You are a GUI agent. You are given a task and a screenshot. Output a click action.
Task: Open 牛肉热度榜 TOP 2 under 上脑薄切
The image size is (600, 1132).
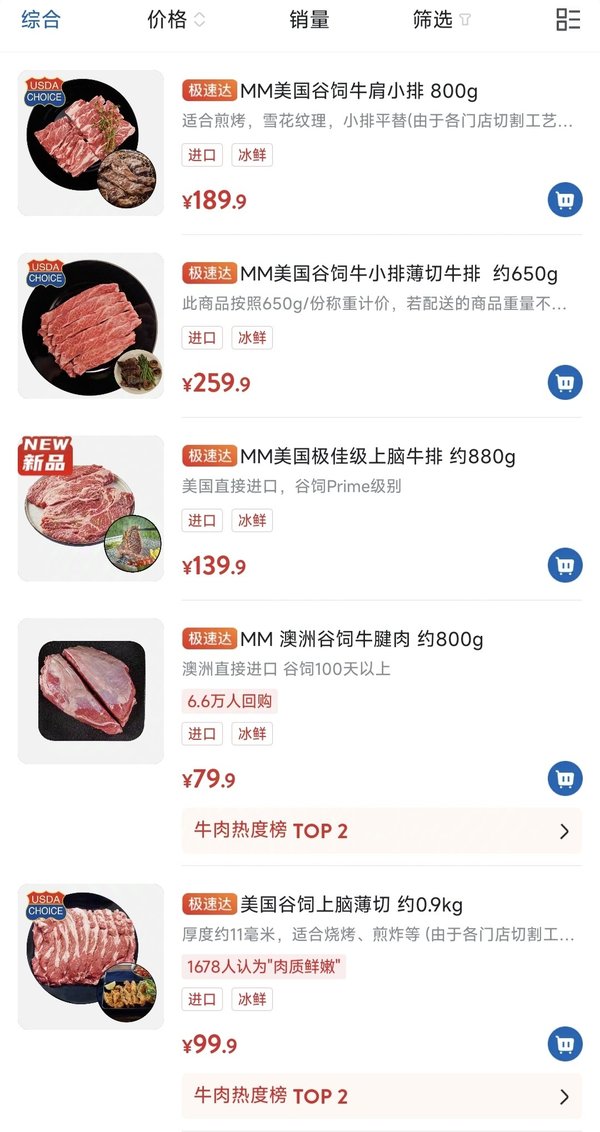[381, 1096]
